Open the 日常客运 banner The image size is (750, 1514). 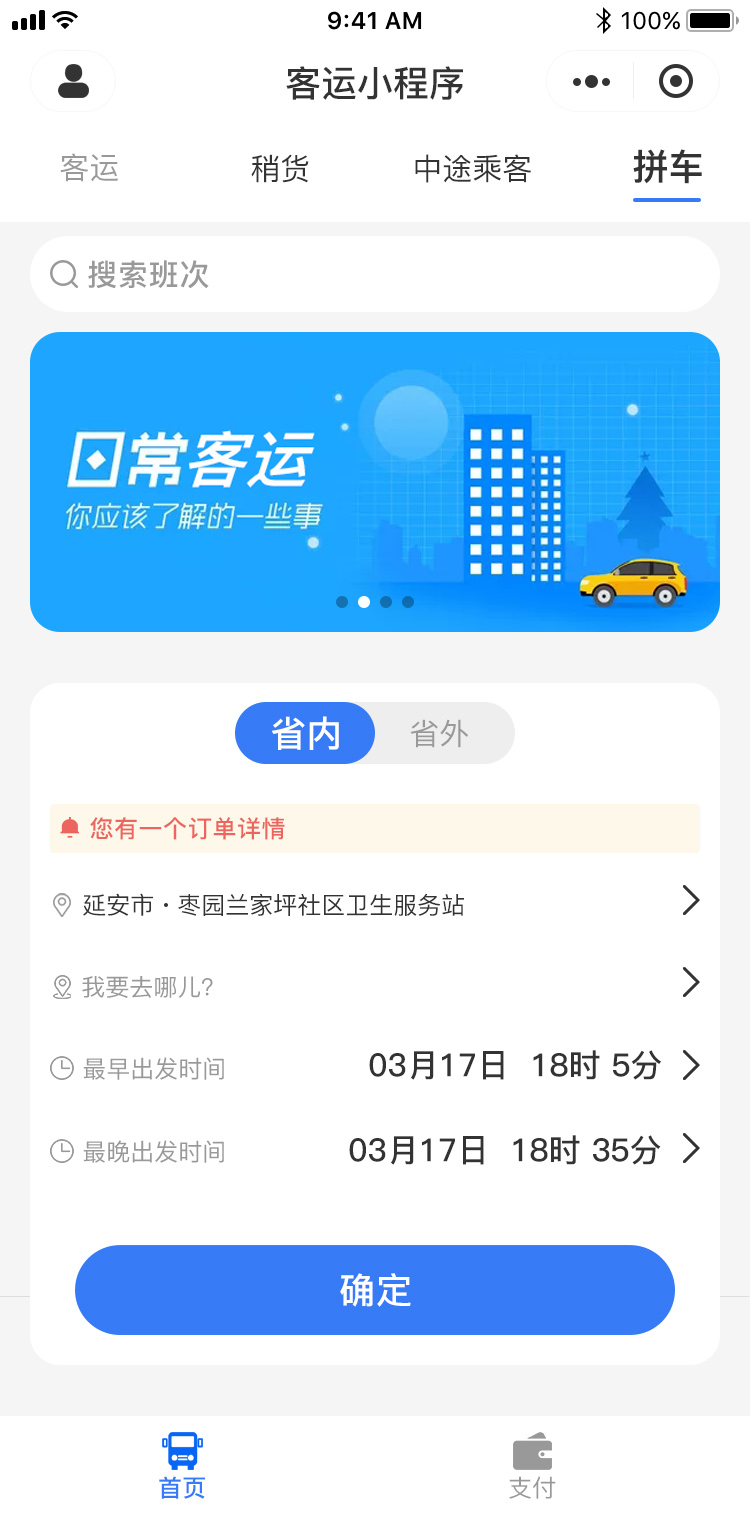(x=375, y=482)
